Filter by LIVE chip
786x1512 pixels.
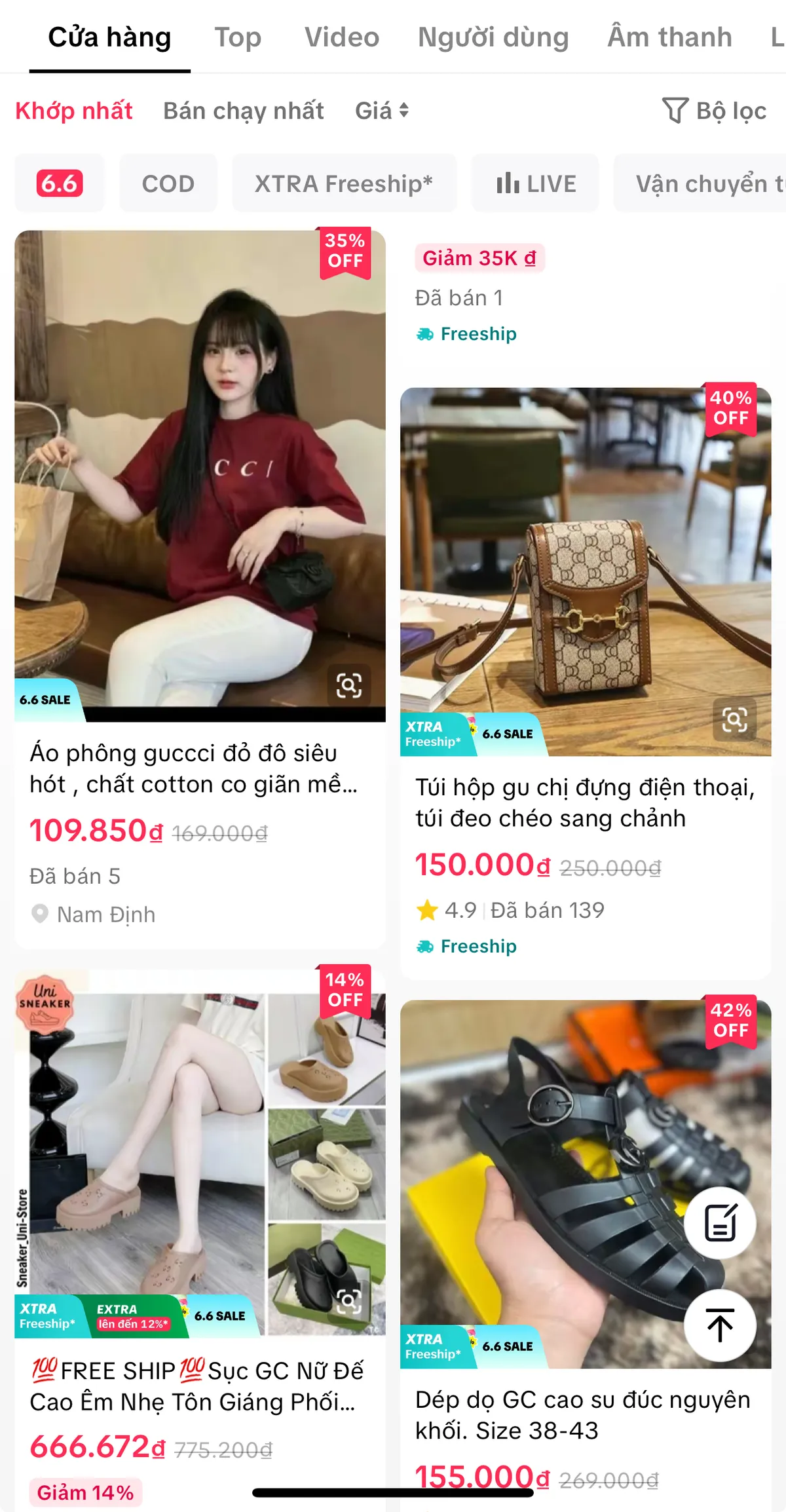click(536, 183)
